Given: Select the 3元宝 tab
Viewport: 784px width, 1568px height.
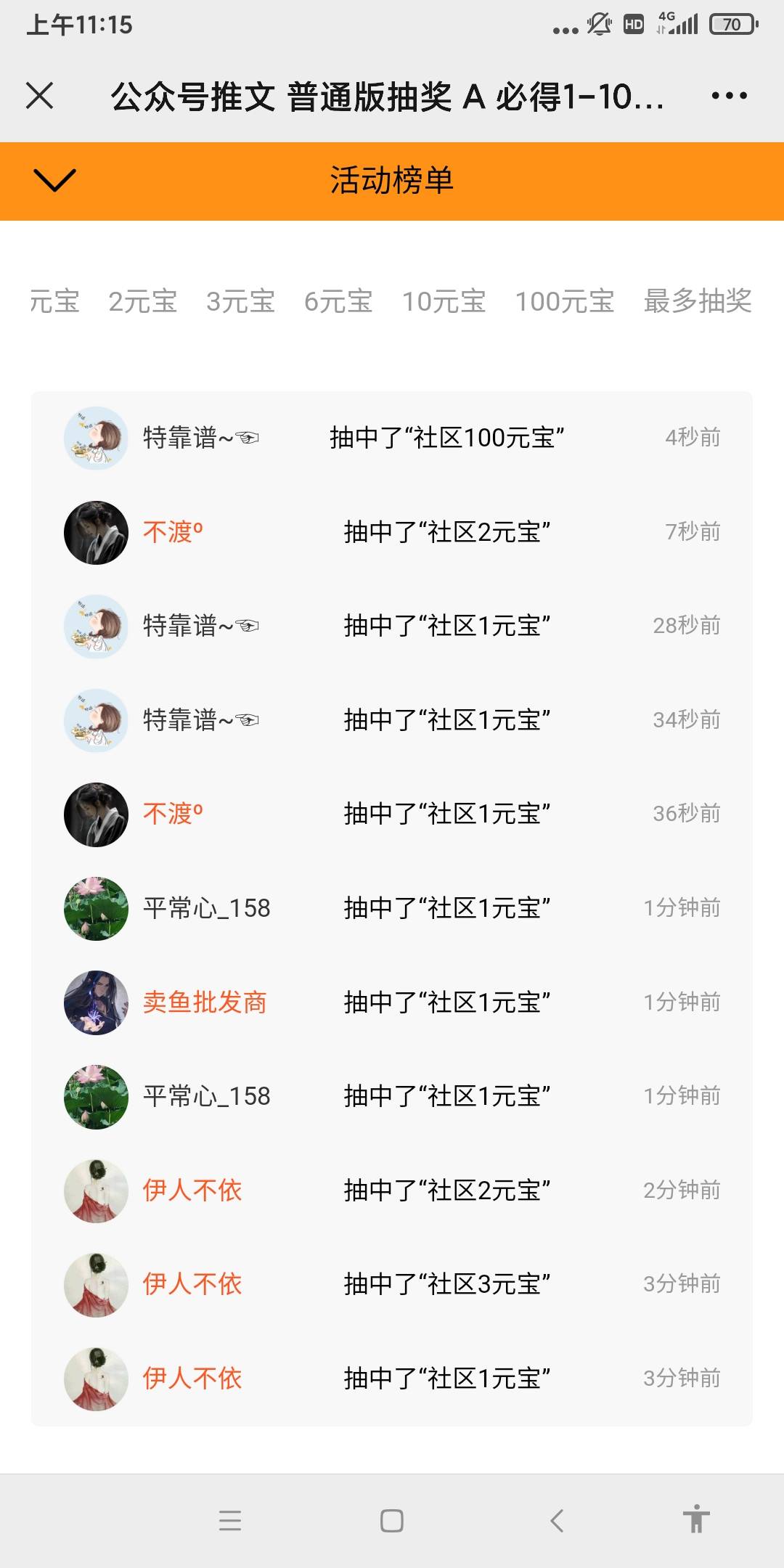Looking at the screenshot, I should (x=240, y=301).
